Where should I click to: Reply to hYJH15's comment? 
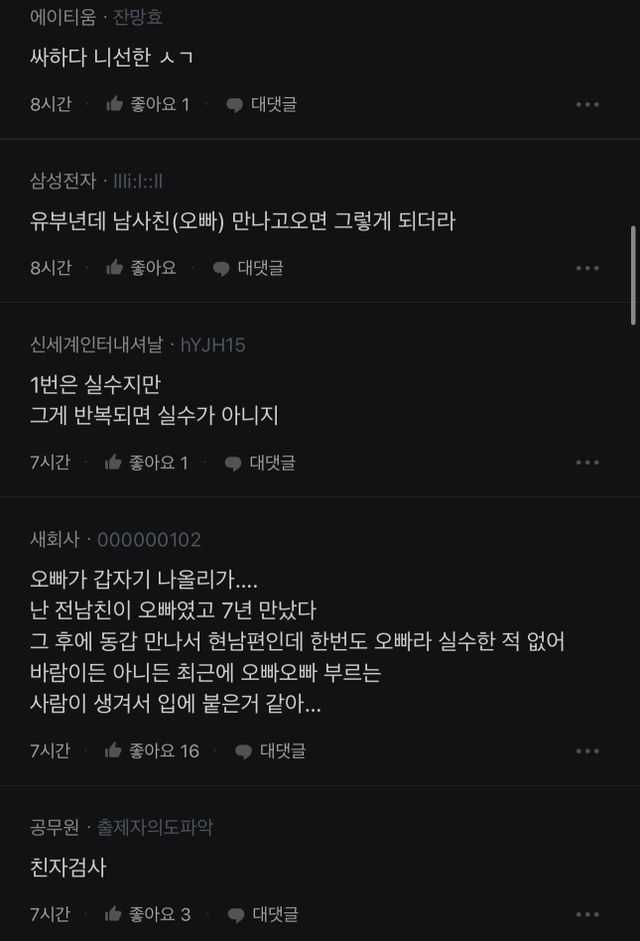tap(261, 463)
